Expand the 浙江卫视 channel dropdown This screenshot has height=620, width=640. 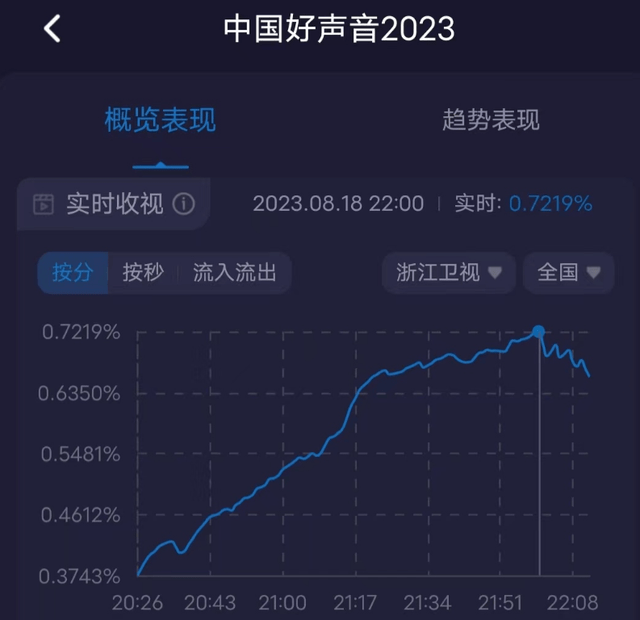[449, 272]
